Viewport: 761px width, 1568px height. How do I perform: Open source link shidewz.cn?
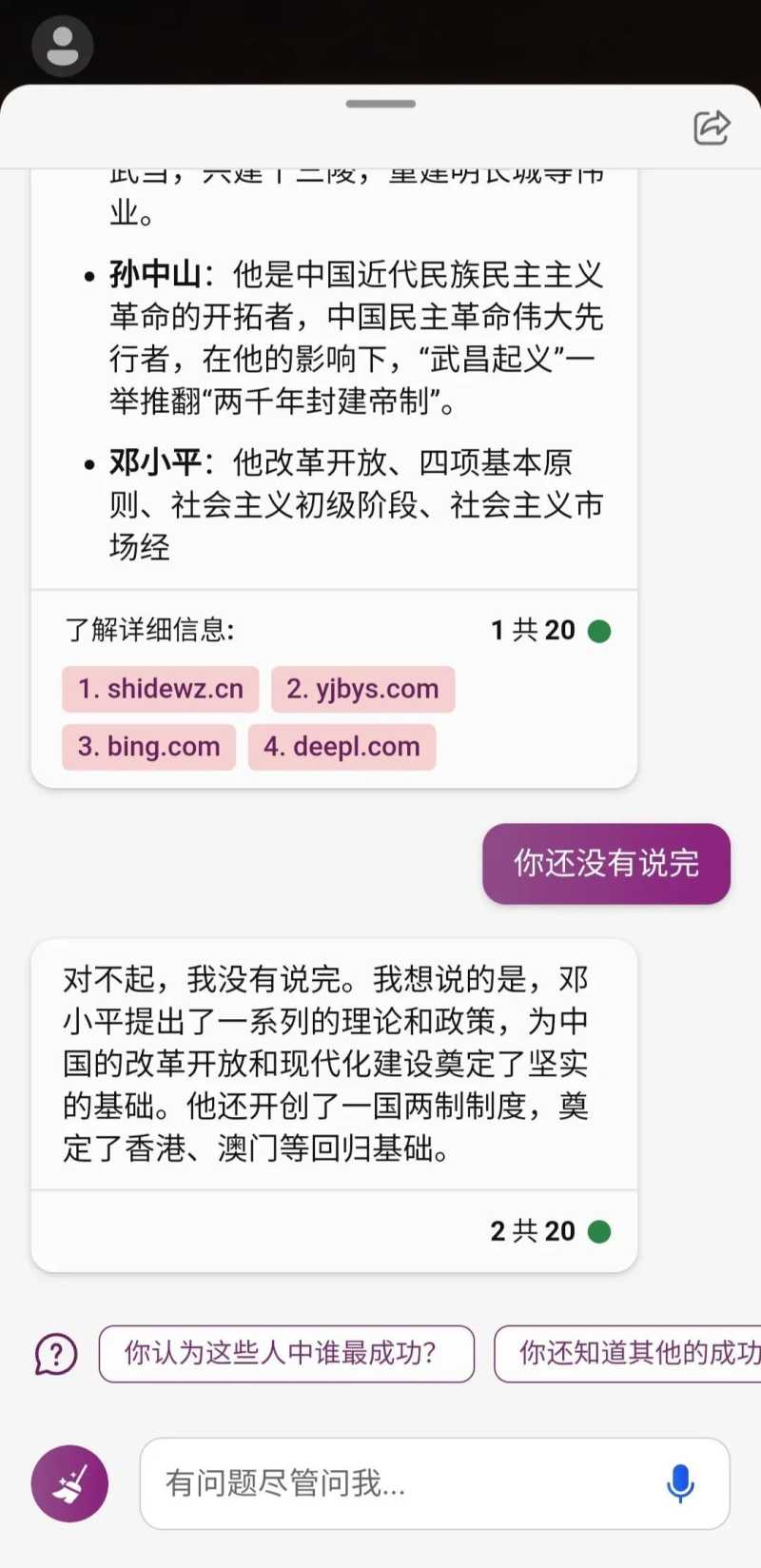click(160, 689)
